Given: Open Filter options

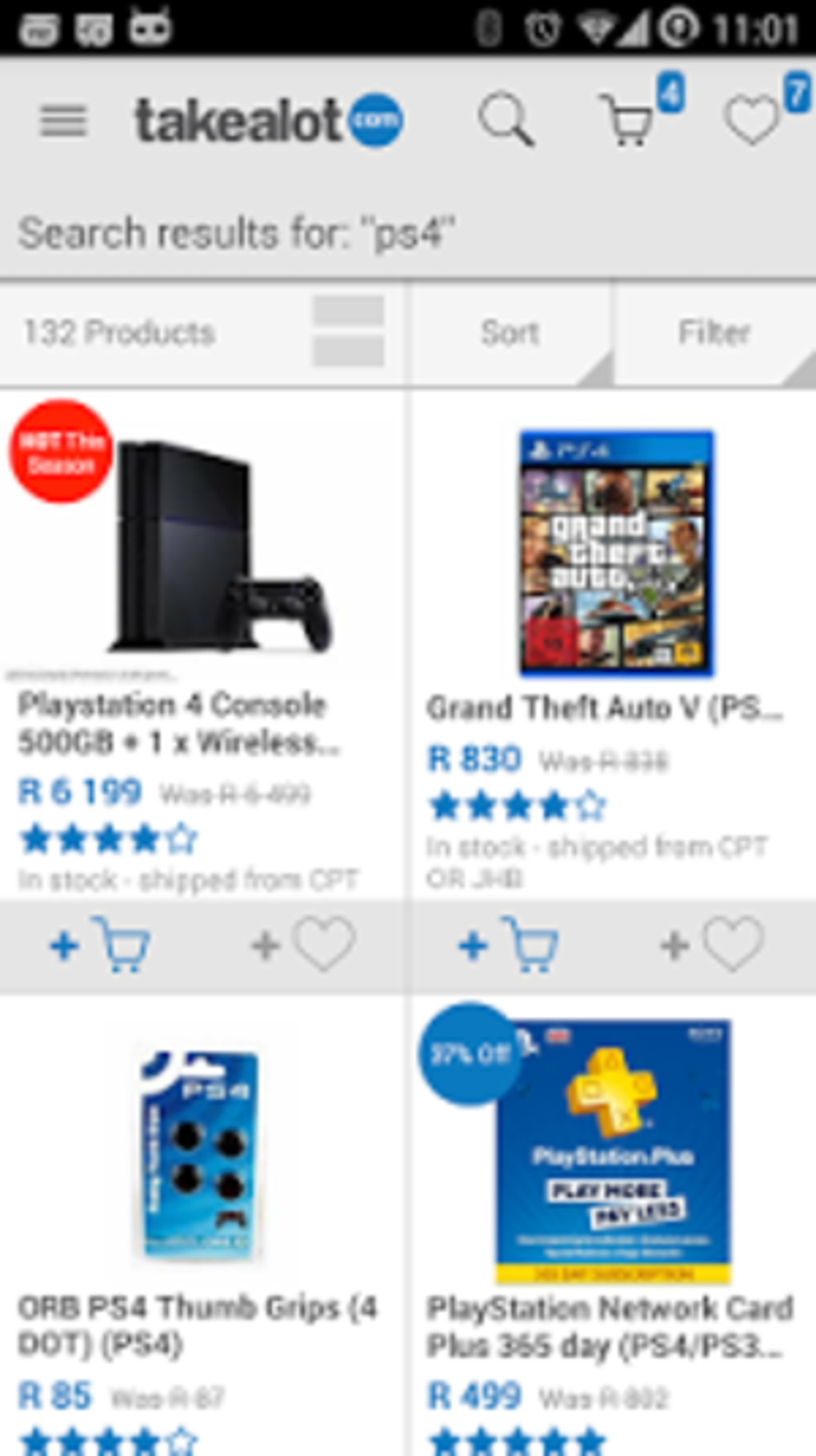Looking at the screenshot, I should 714,333.
